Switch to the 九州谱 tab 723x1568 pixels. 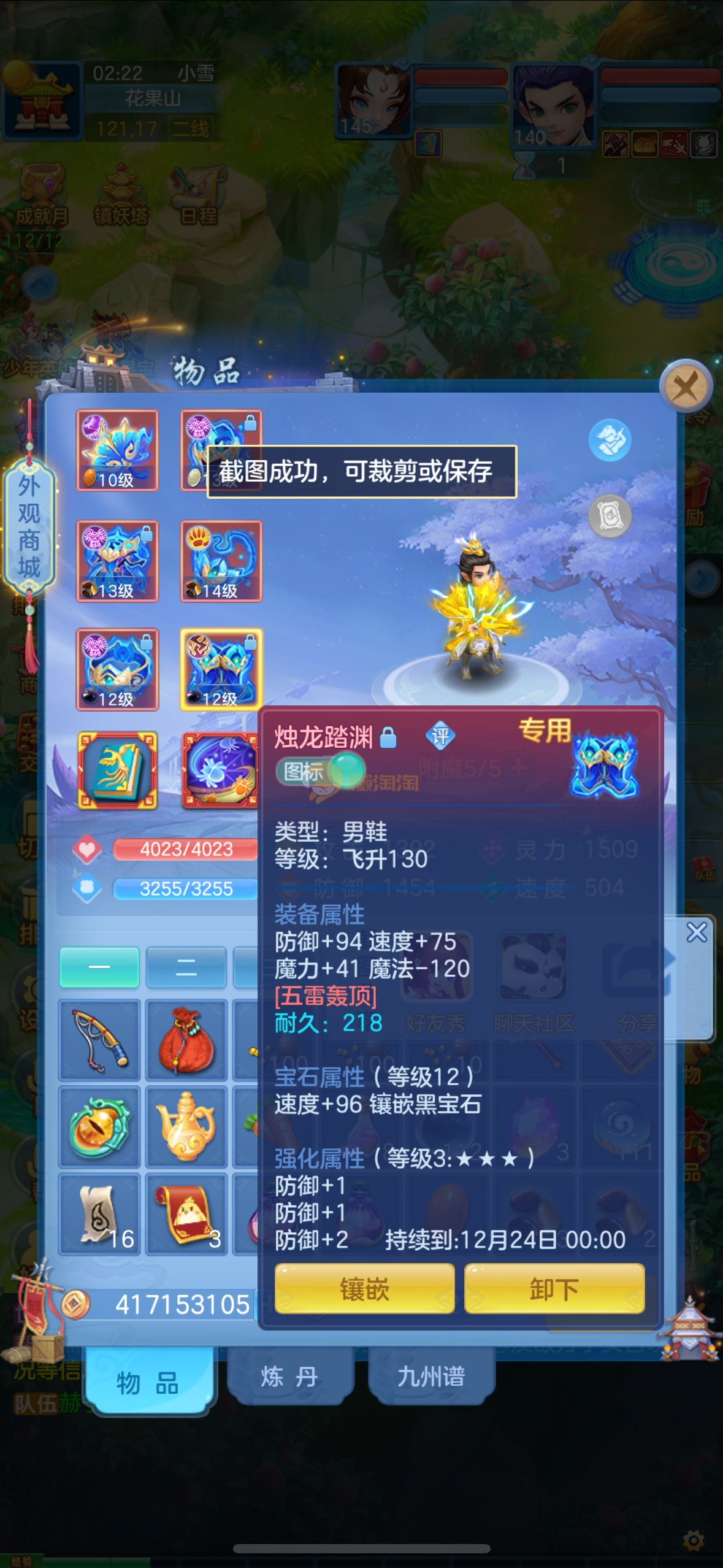pyautogui.click(x=430, y=1376)
